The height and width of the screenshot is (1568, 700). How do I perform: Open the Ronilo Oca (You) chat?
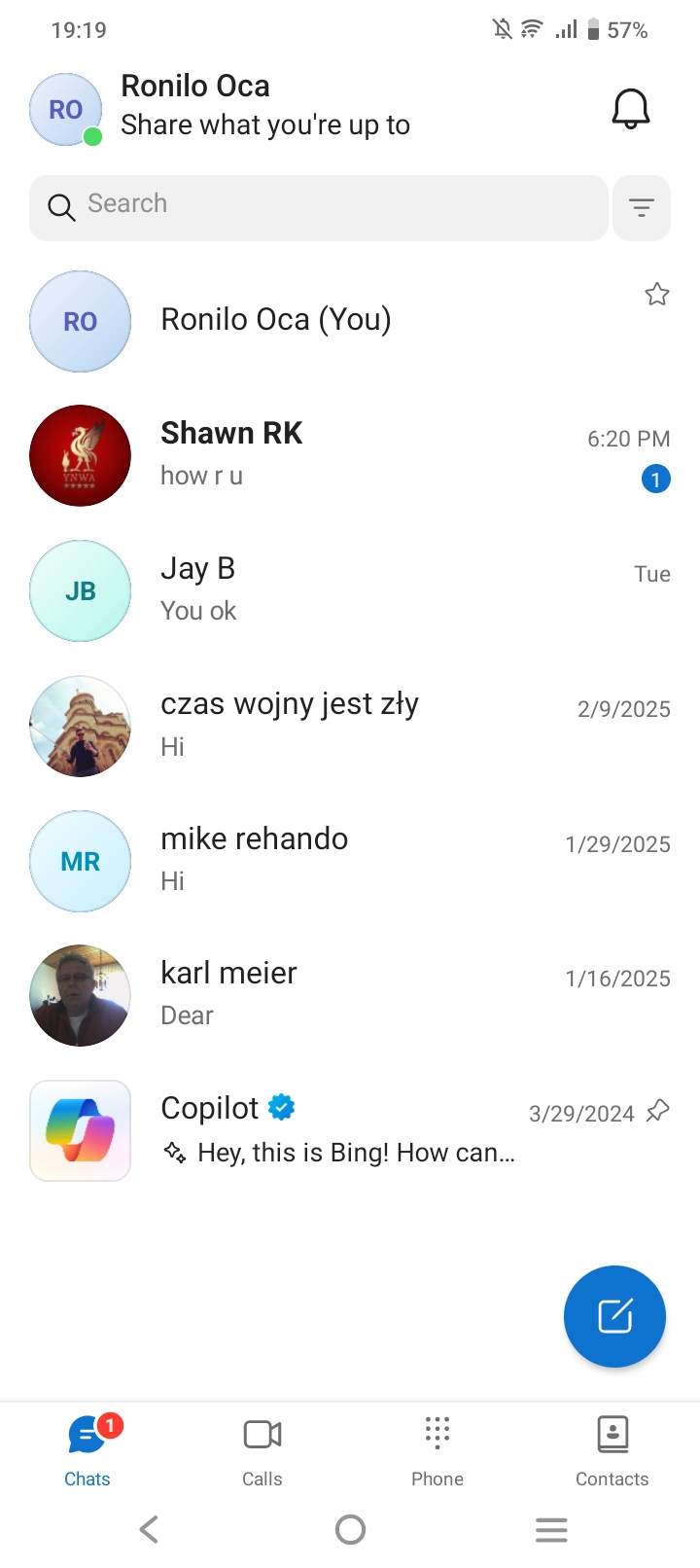(x=350, y=321)
